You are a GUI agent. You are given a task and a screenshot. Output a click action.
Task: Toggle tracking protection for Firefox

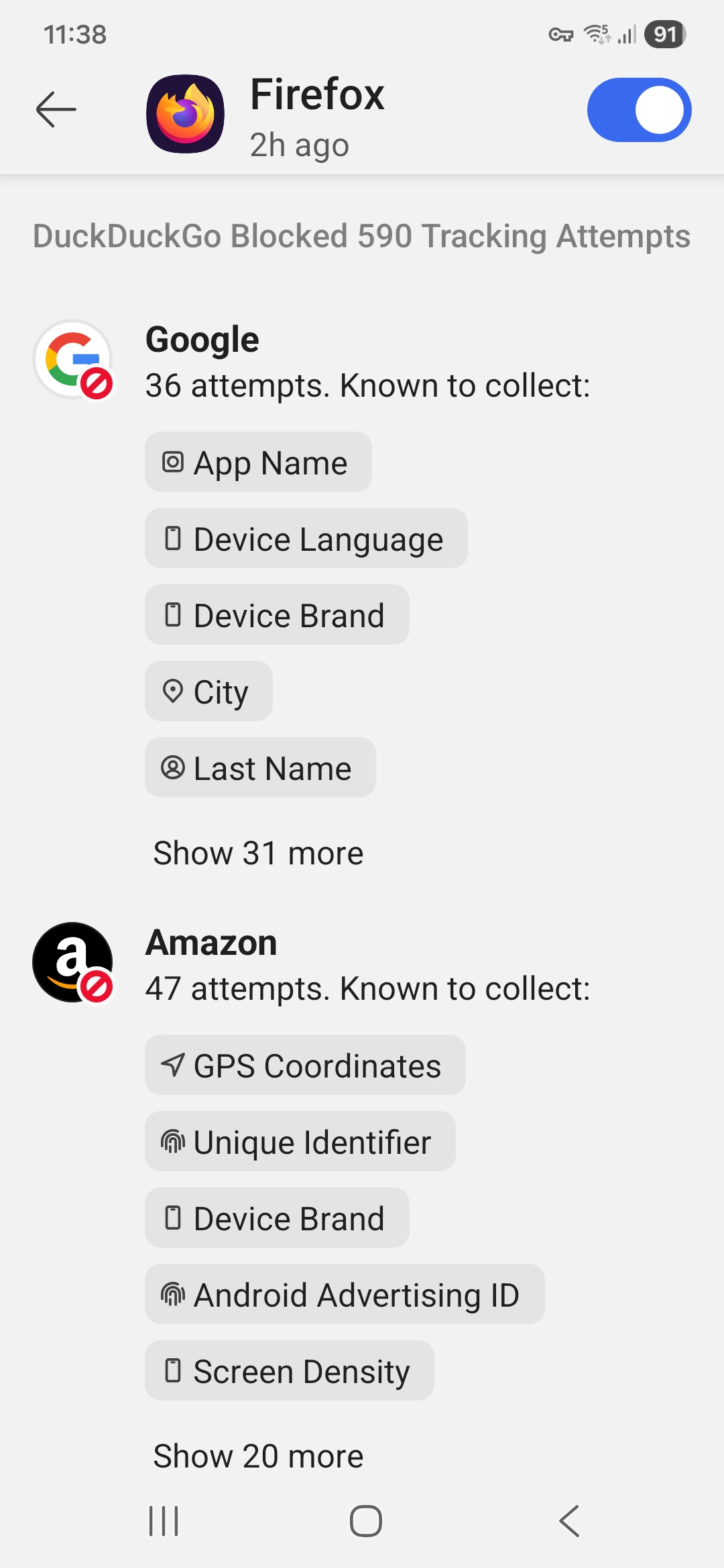tap(639, 110)
